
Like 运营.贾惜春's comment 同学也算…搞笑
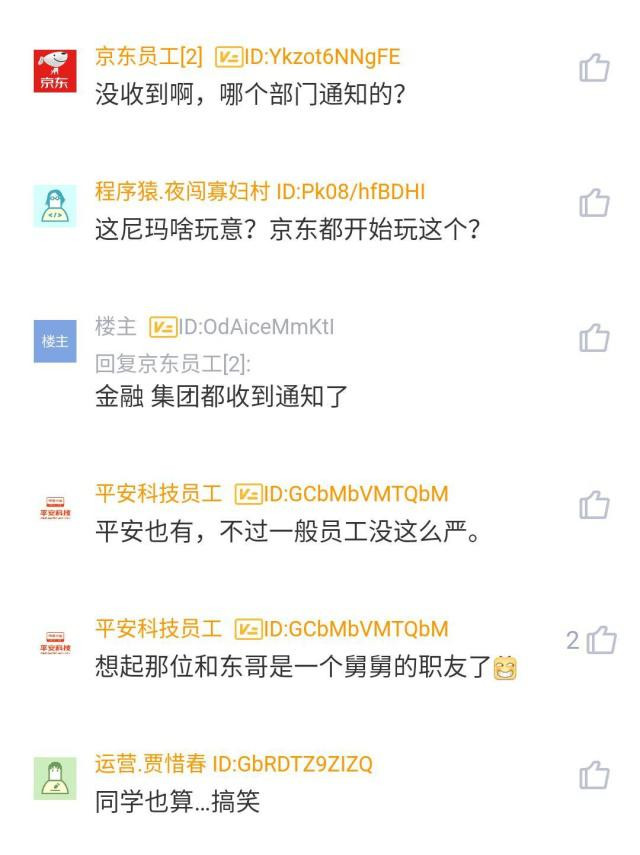[594, 775]
